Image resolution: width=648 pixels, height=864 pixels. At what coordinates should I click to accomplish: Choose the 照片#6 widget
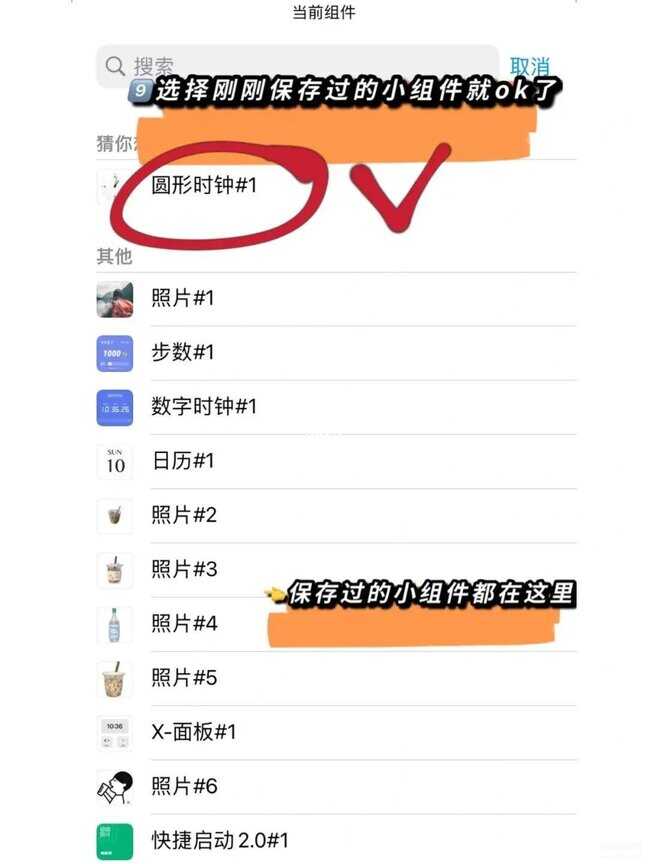pos(184,787)
